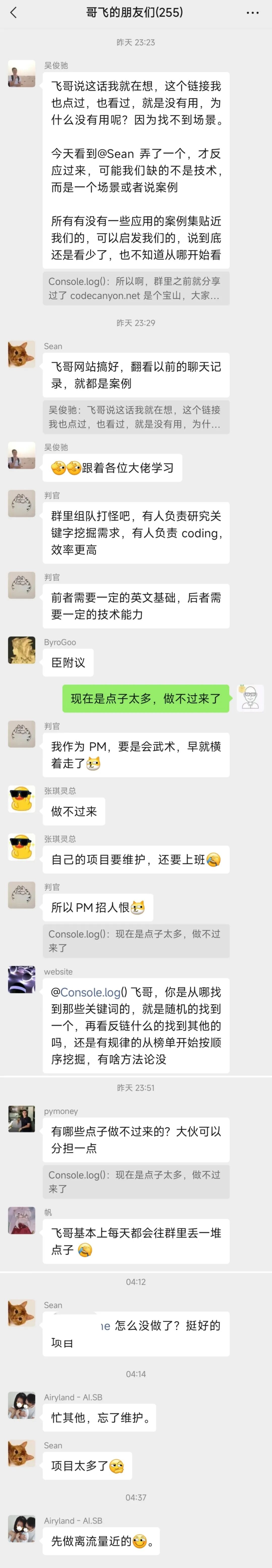Open Airyland avatar beside 忙其他 message
Image resolution: width=272 pixels, height=1568 pixels.
[21, 1404]
